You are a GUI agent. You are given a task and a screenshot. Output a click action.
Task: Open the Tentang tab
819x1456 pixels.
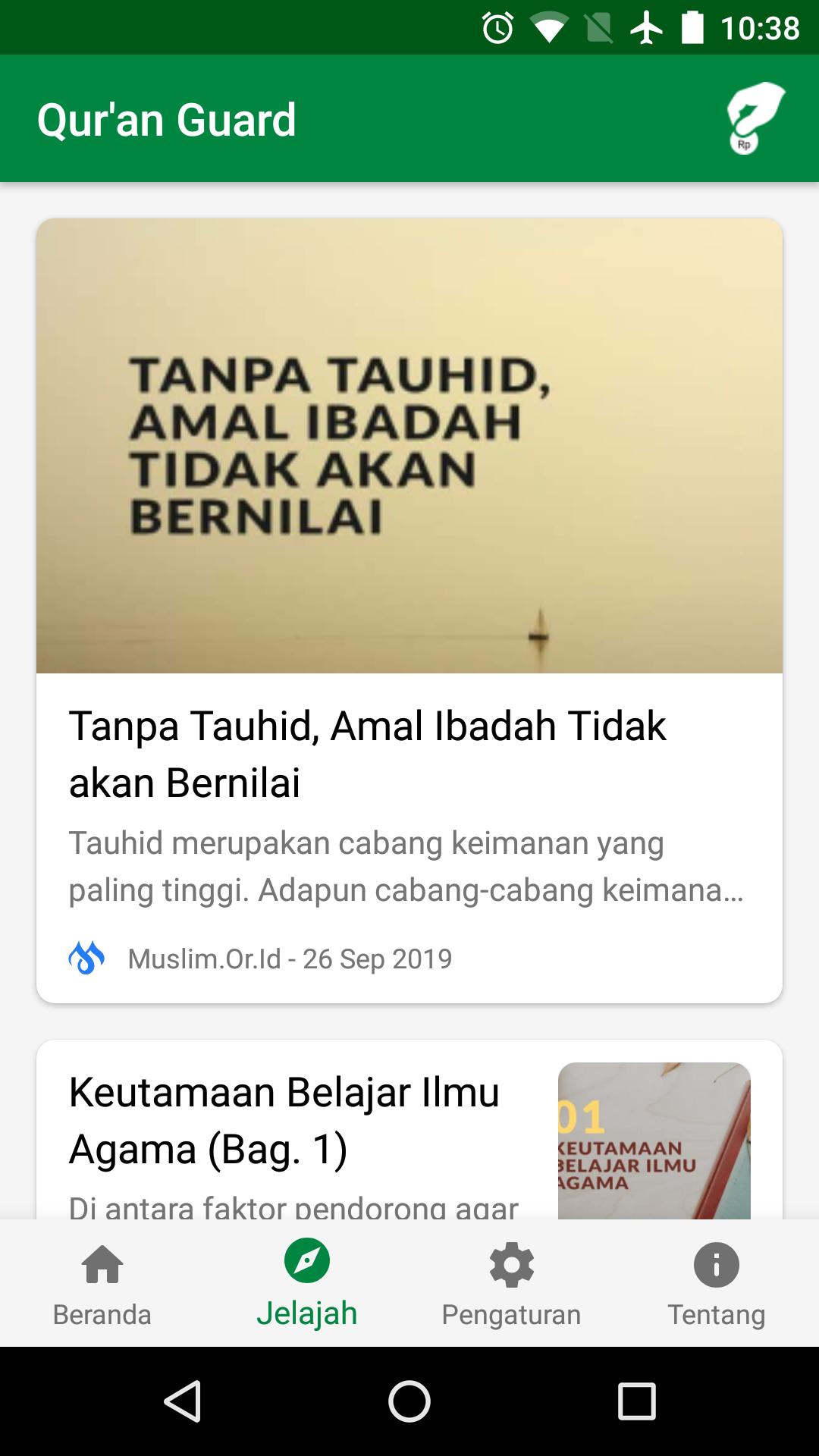pyautogui.click(x=716, y=1283)
